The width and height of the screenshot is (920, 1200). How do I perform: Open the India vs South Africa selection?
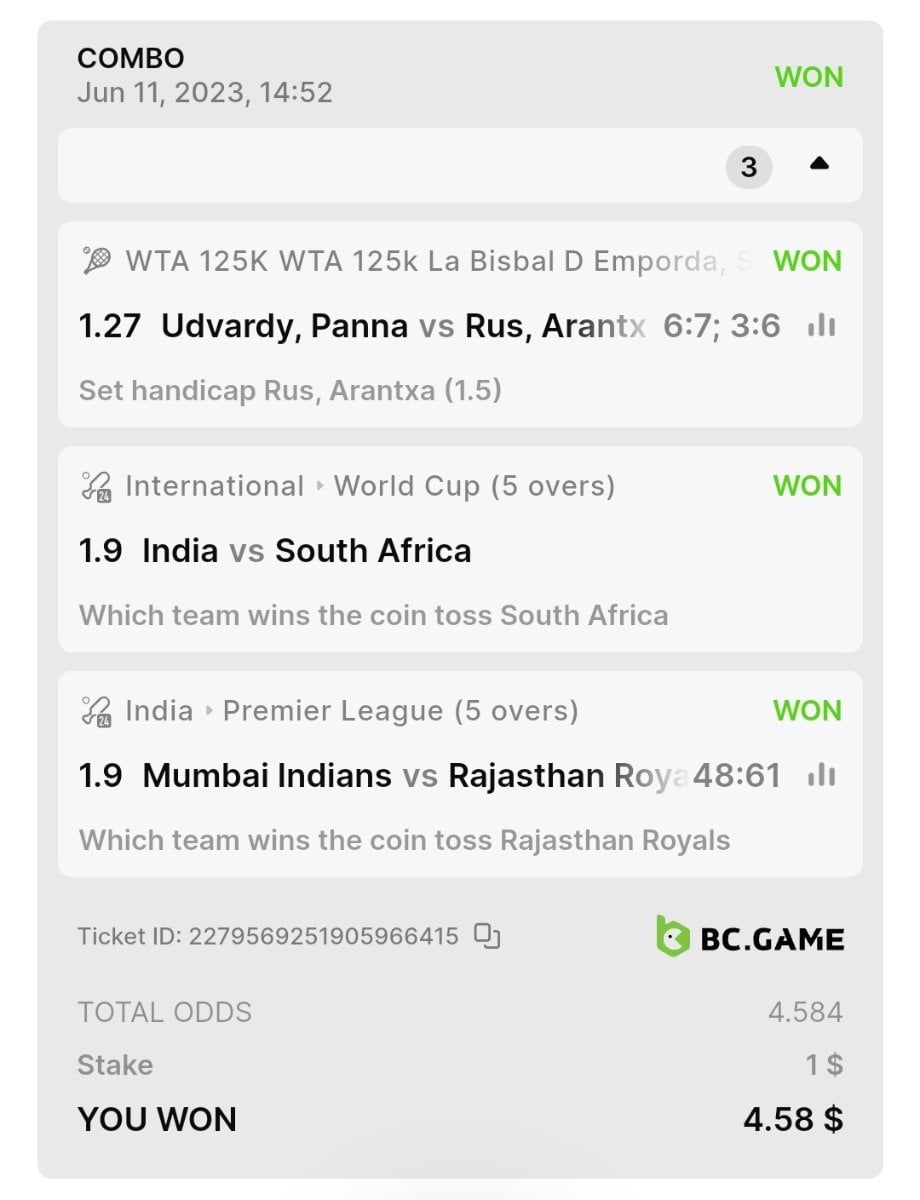460,550
